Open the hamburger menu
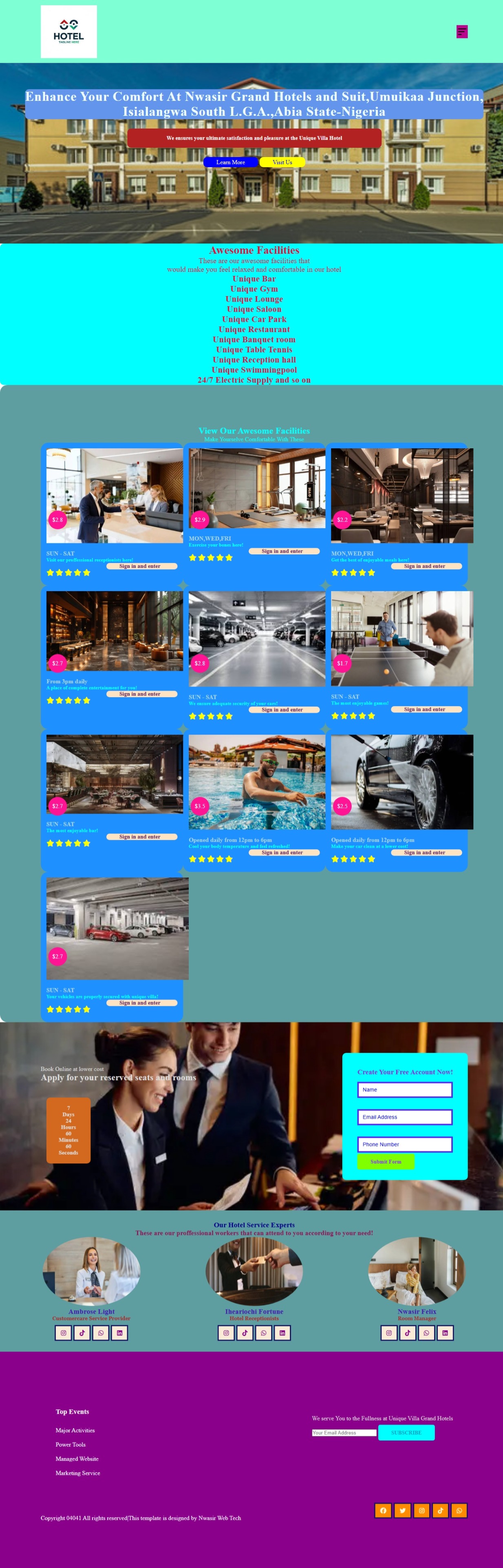Screen dimensions: 503x1568 point(462,32)
